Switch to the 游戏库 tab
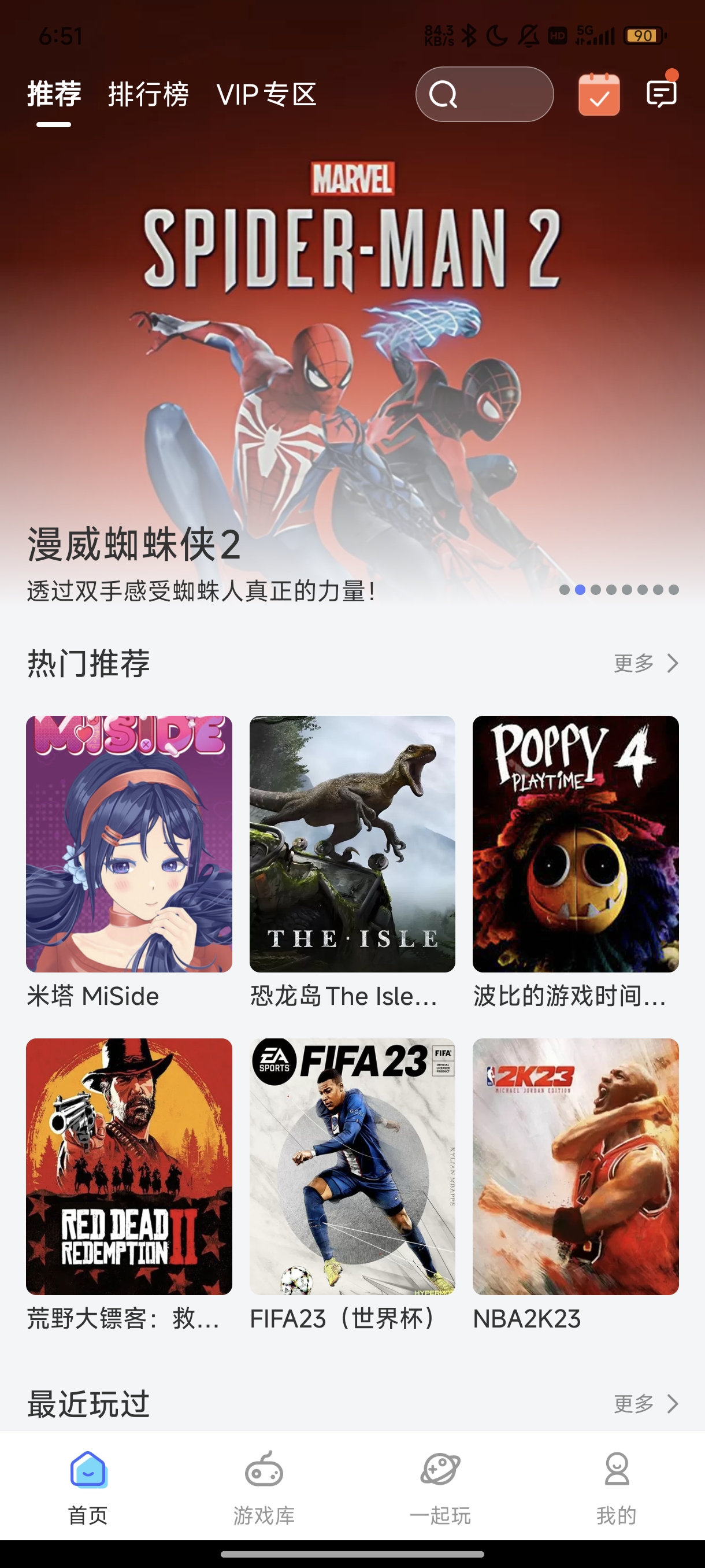The width and height of the screenshot is (705, 1568). click(x=264, y=1486)
